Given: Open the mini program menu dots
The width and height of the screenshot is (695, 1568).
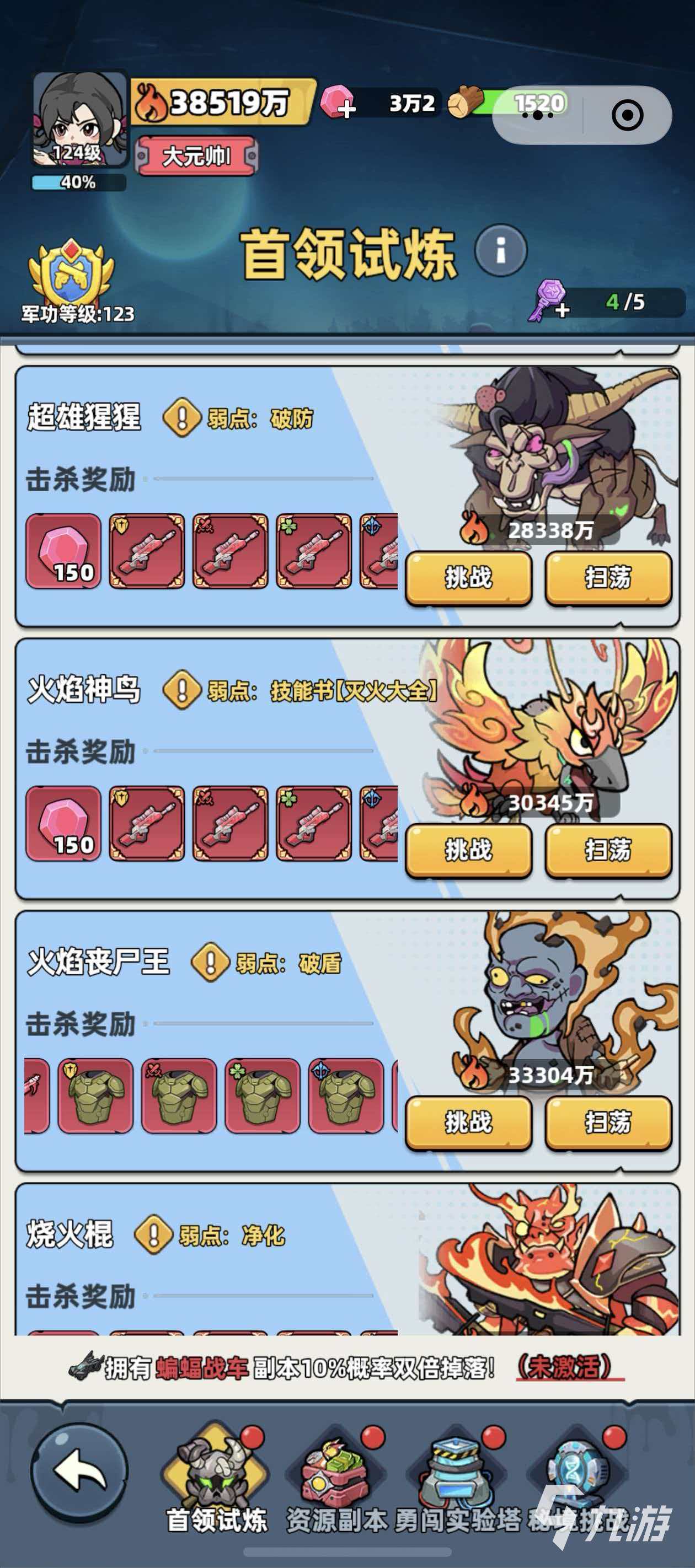Looking at the screenshot, I should pyautogui.click(x=537, y=115).
